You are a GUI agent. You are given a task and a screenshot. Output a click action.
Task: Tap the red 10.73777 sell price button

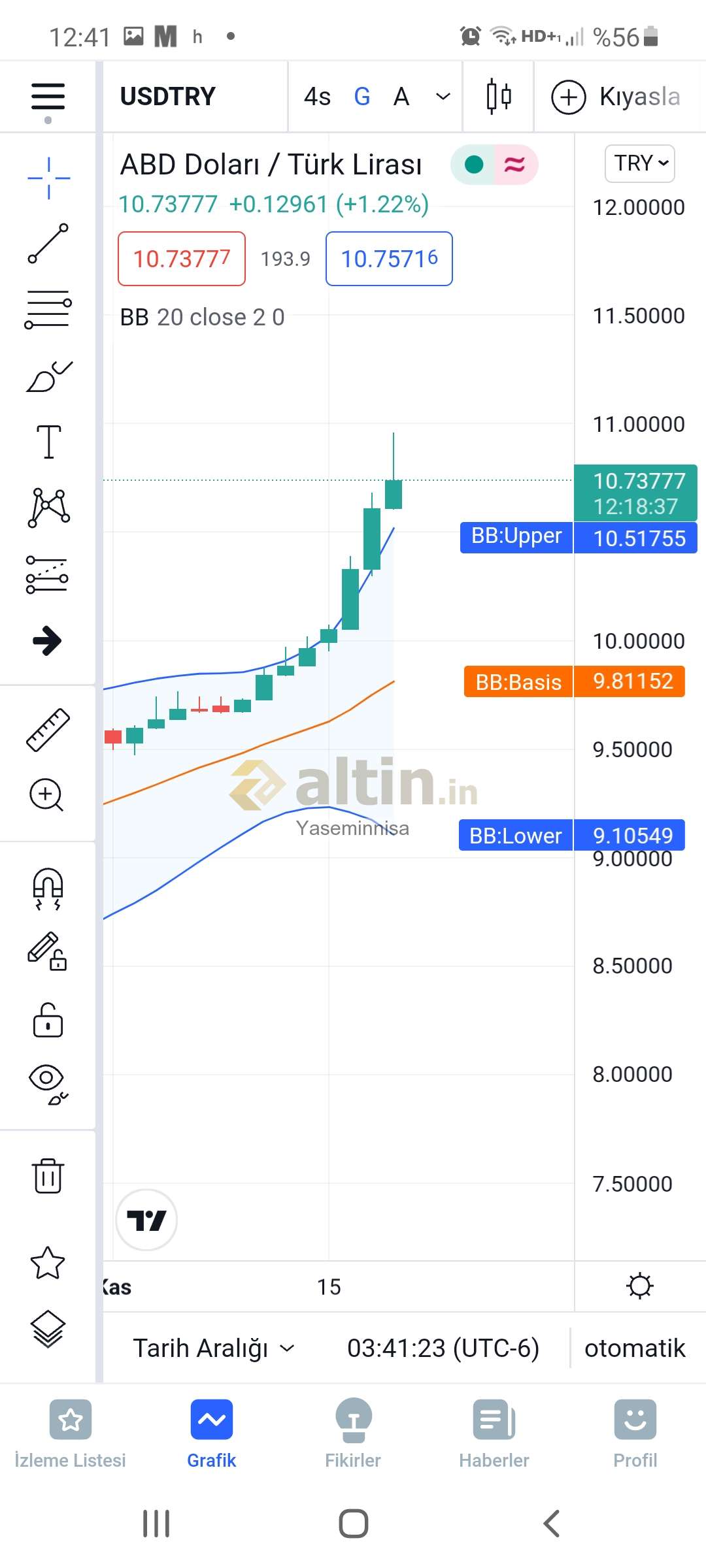pyautogui.click(x=182, y=259)
